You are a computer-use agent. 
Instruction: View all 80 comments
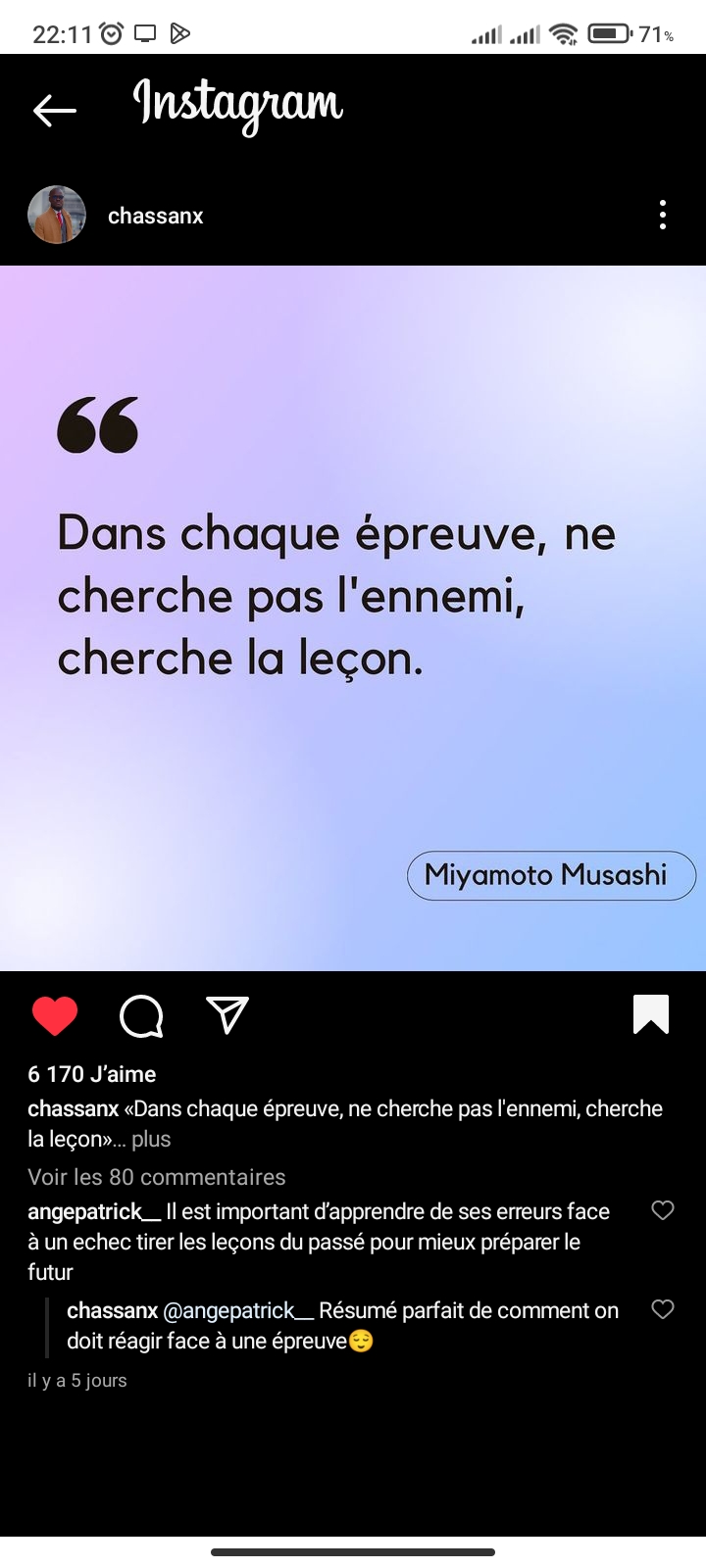(157, 1177)
